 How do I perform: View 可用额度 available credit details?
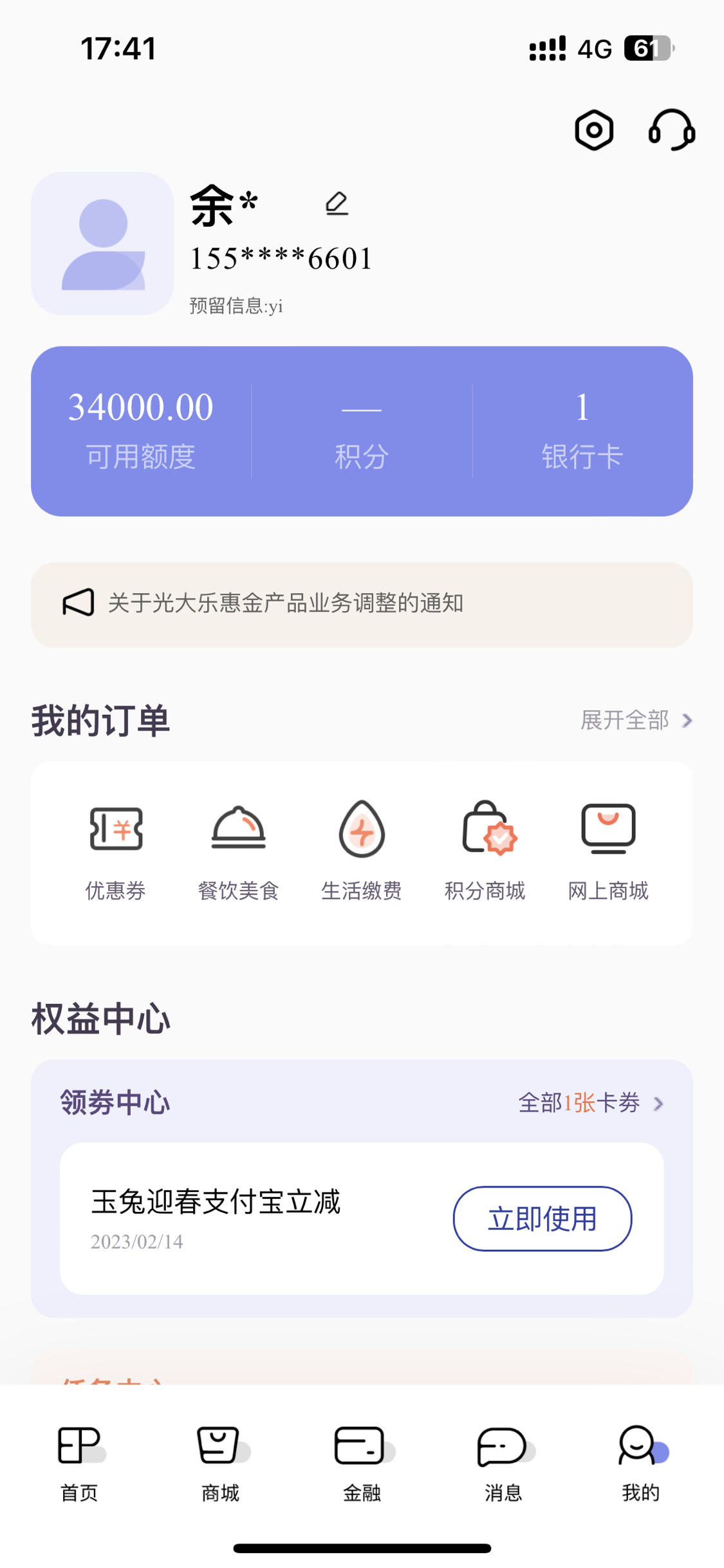pyautogui.click(x=141, y=431)
